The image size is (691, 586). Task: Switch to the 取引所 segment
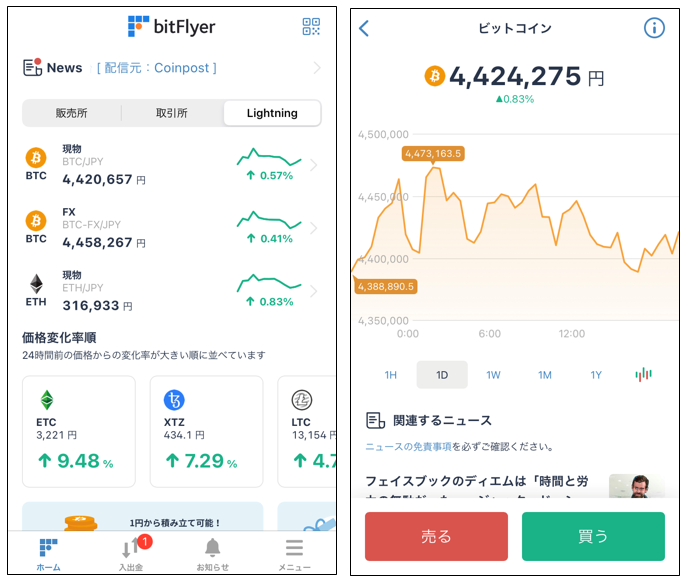[171, 113]
